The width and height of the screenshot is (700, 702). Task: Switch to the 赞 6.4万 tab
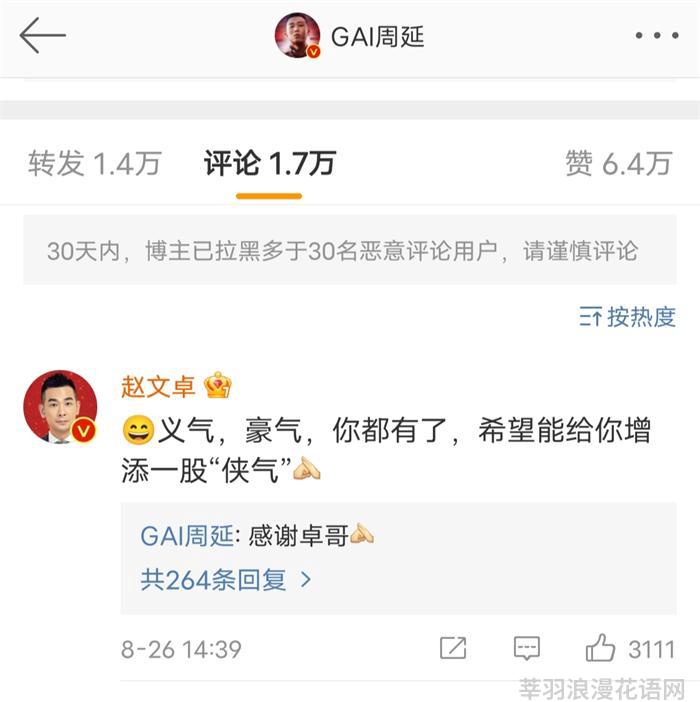coord(617,164)
